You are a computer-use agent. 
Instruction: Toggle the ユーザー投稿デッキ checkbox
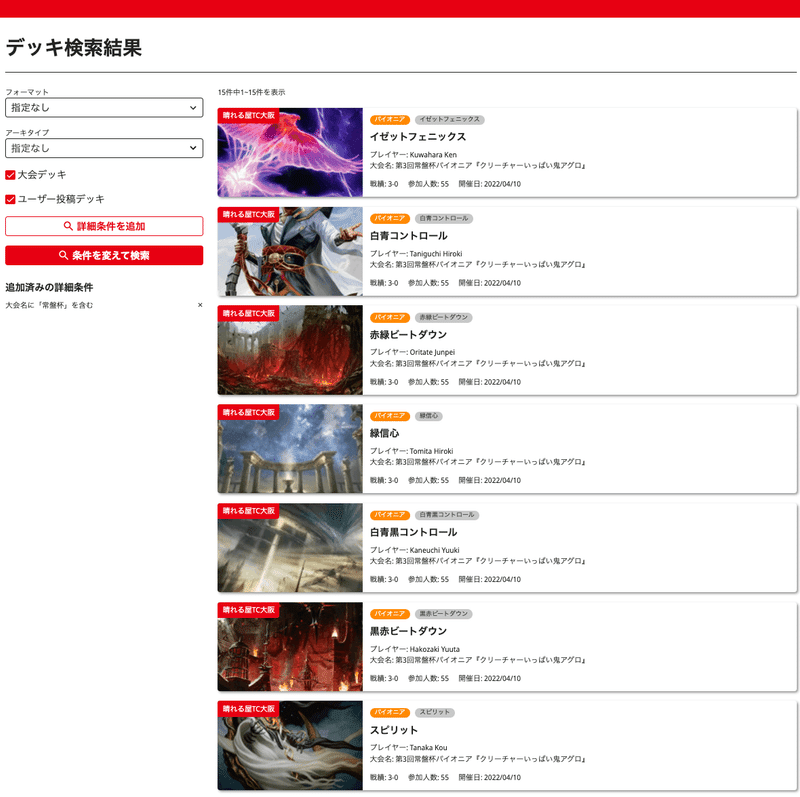pos(11,199)
